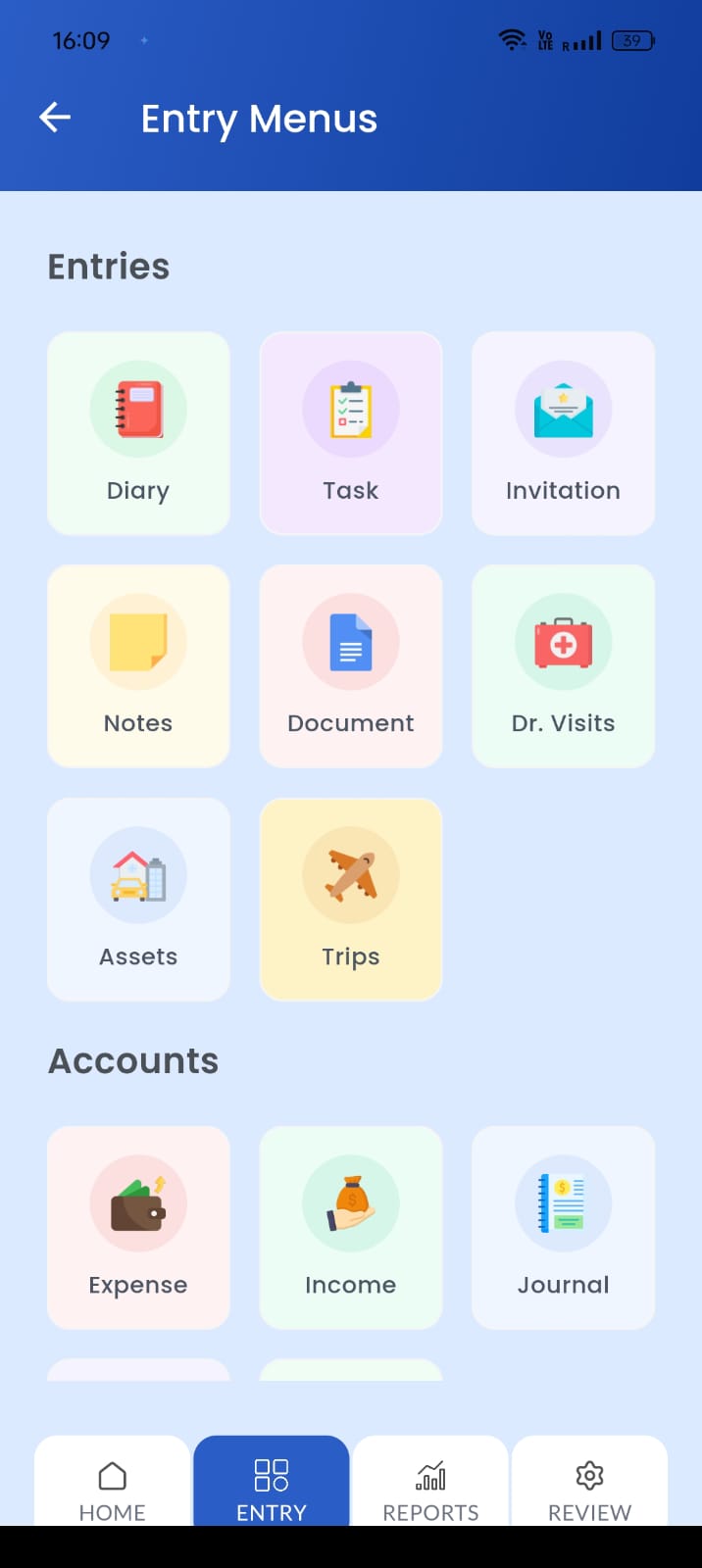
Task: Open the Task entry card
Action: pos(351,433)
